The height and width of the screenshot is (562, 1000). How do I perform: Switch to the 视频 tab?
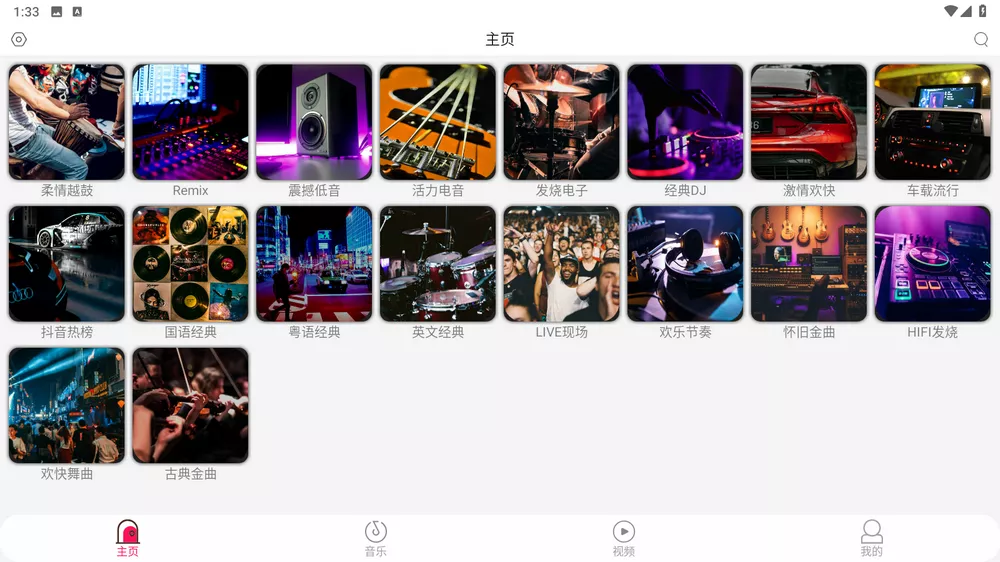623,537
